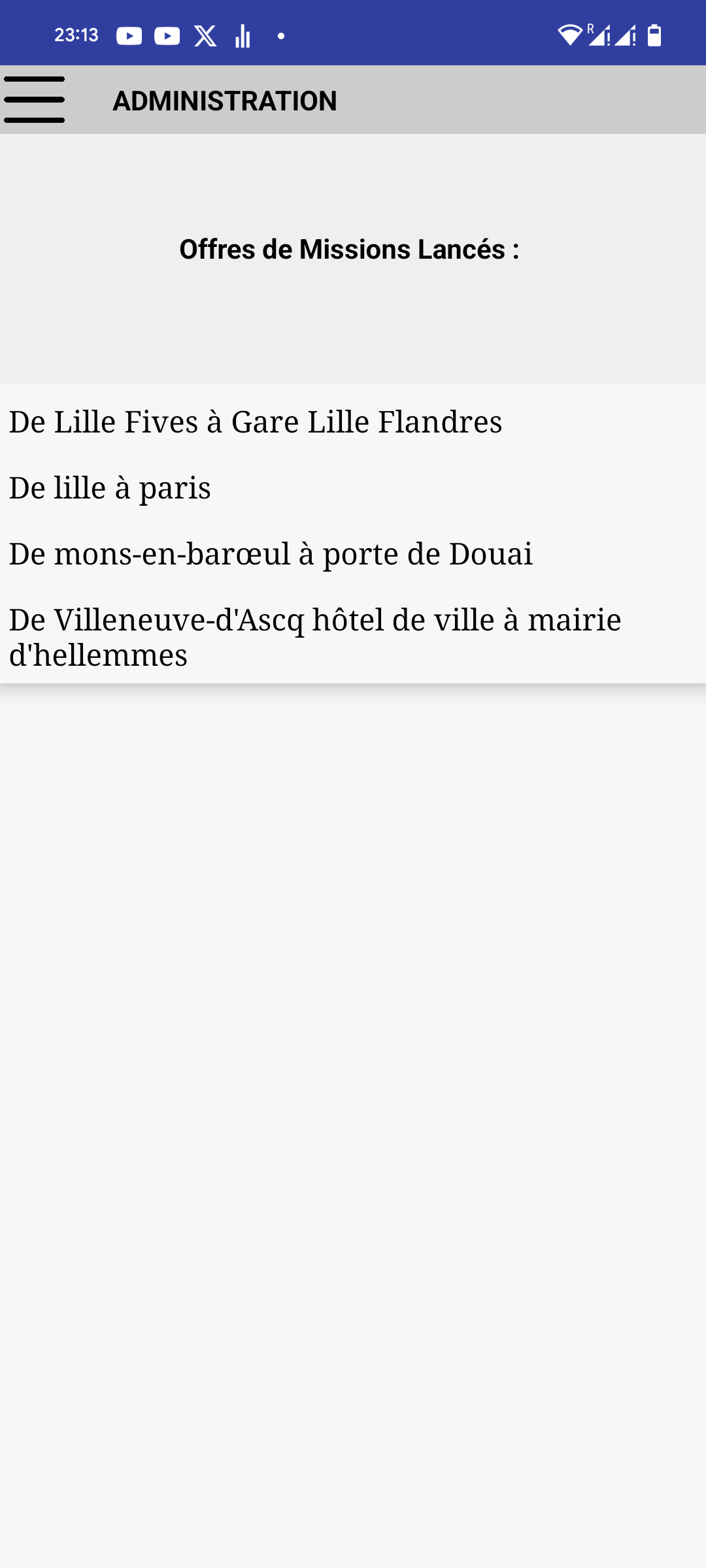
Task: Open mission De Lille Fives à Gare Lille Flandres
Action: (353, 421)
